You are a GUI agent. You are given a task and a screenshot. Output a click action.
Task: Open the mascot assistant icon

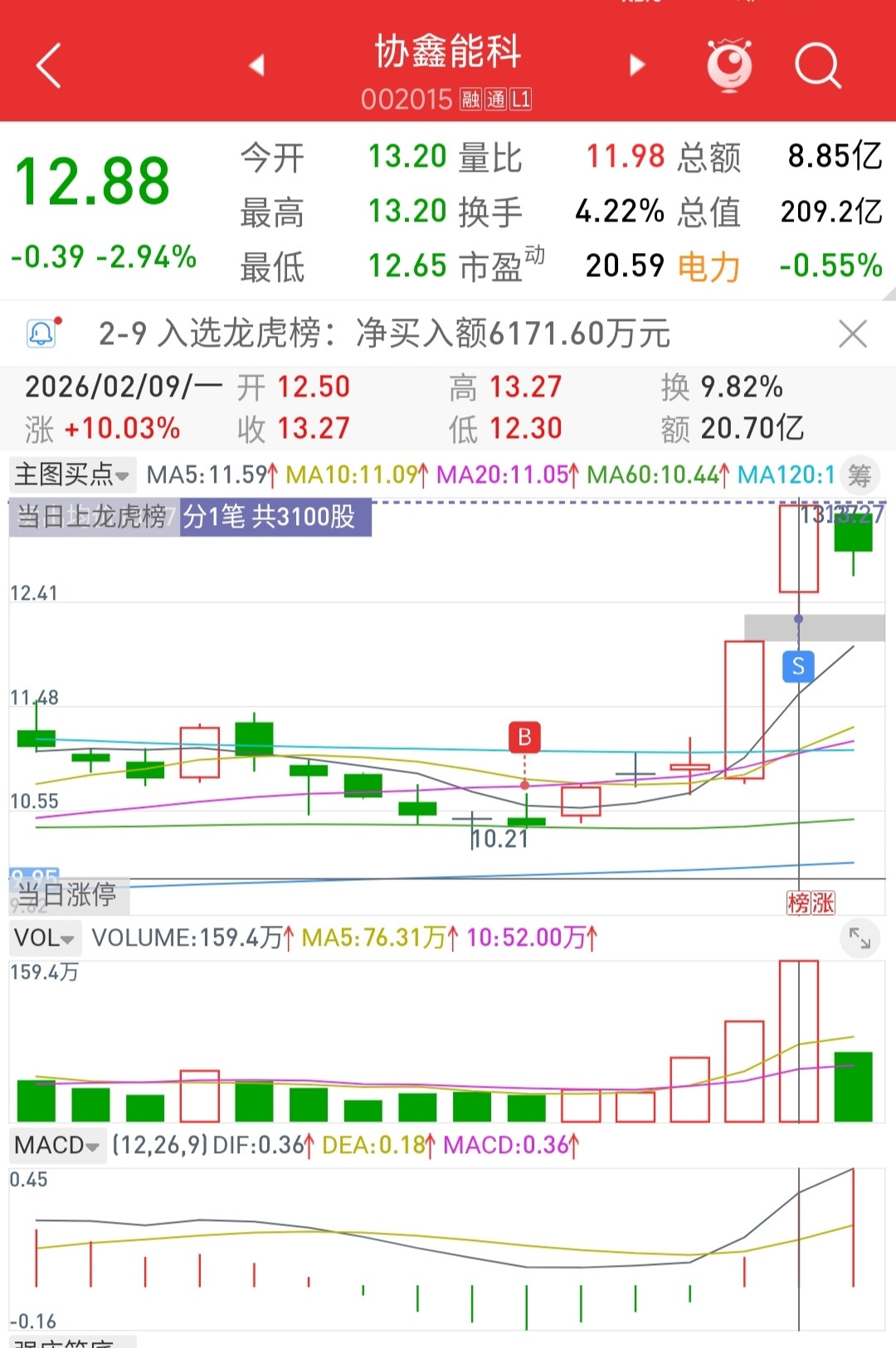[729, 65]
